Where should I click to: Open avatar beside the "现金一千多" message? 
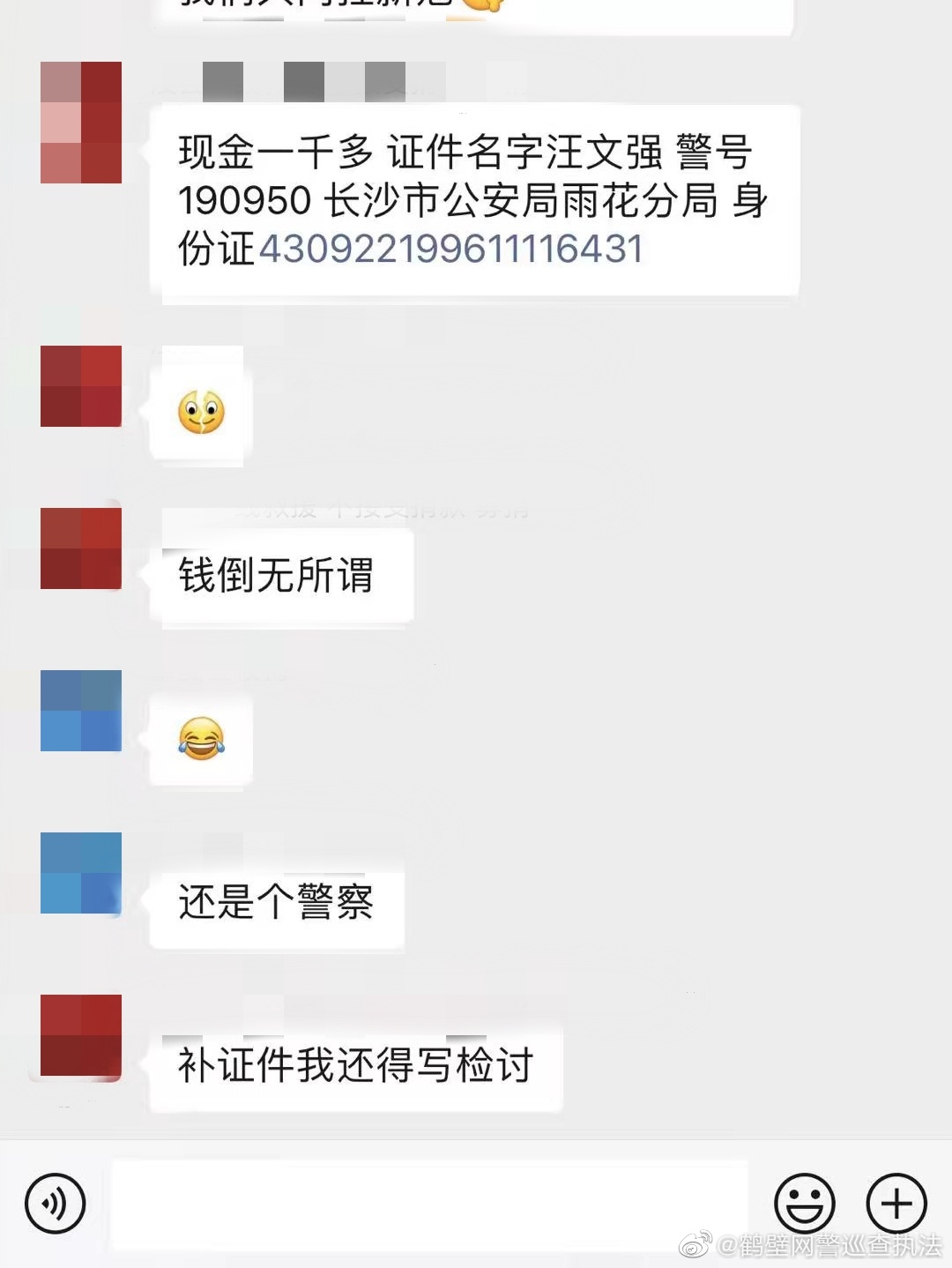(81, 123)
